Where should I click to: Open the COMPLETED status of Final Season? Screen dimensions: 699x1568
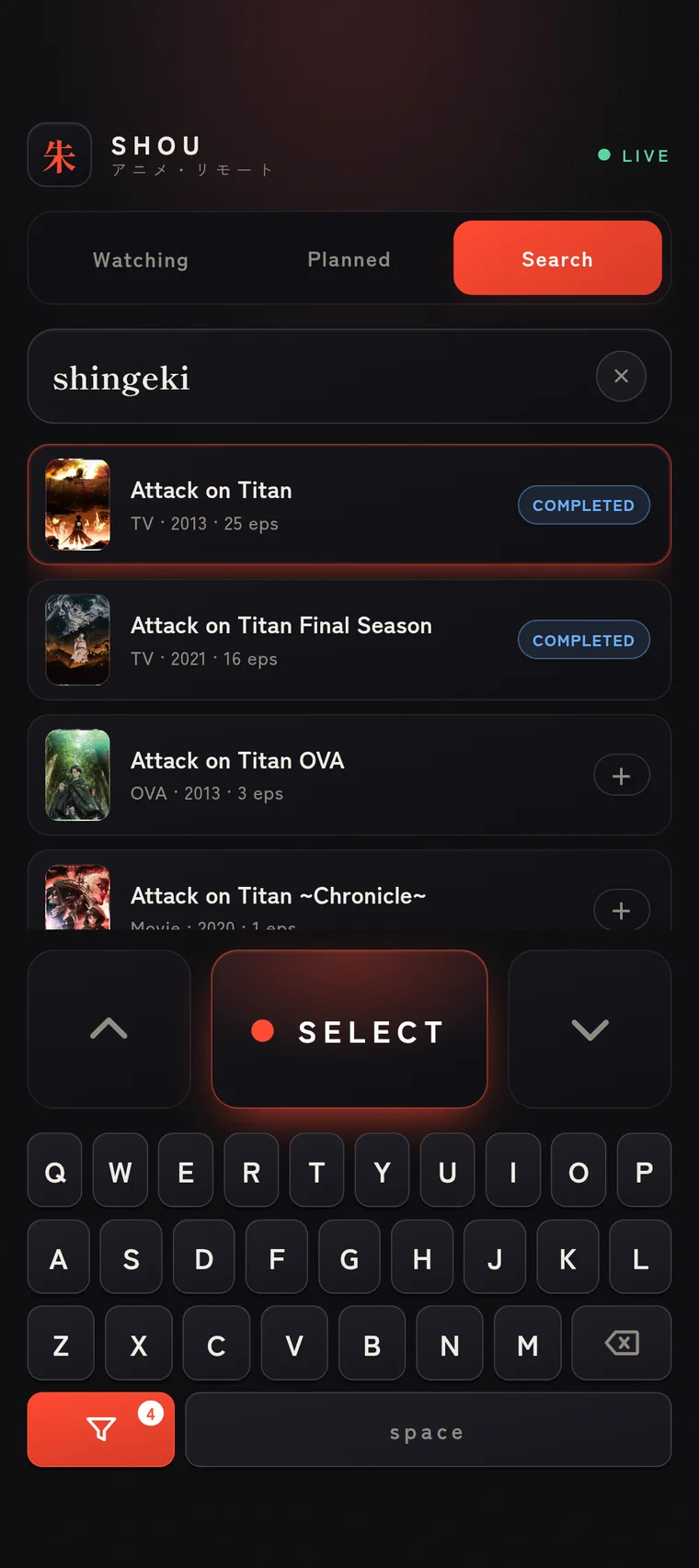(584, 640)
